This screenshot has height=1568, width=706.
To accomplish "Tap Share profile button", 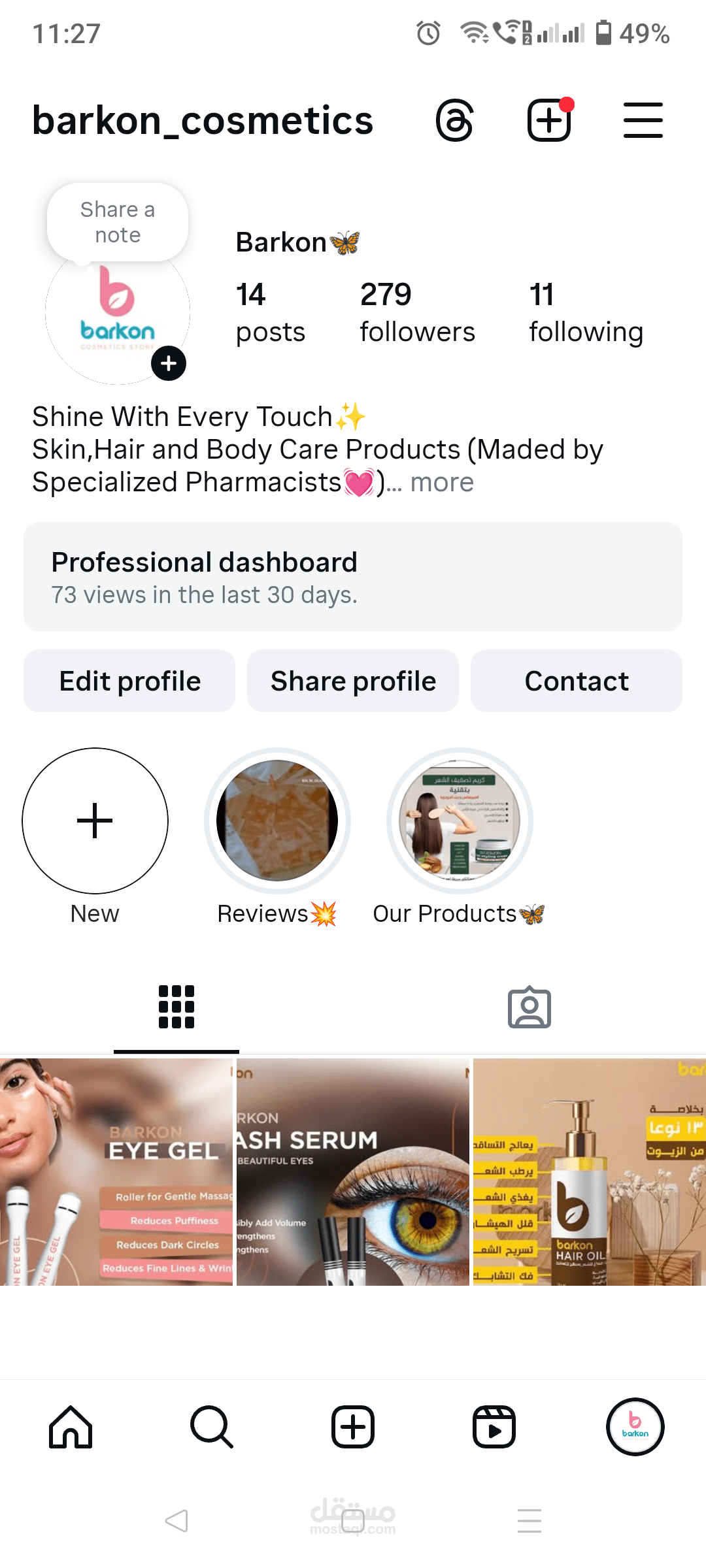I will [353, 681].
